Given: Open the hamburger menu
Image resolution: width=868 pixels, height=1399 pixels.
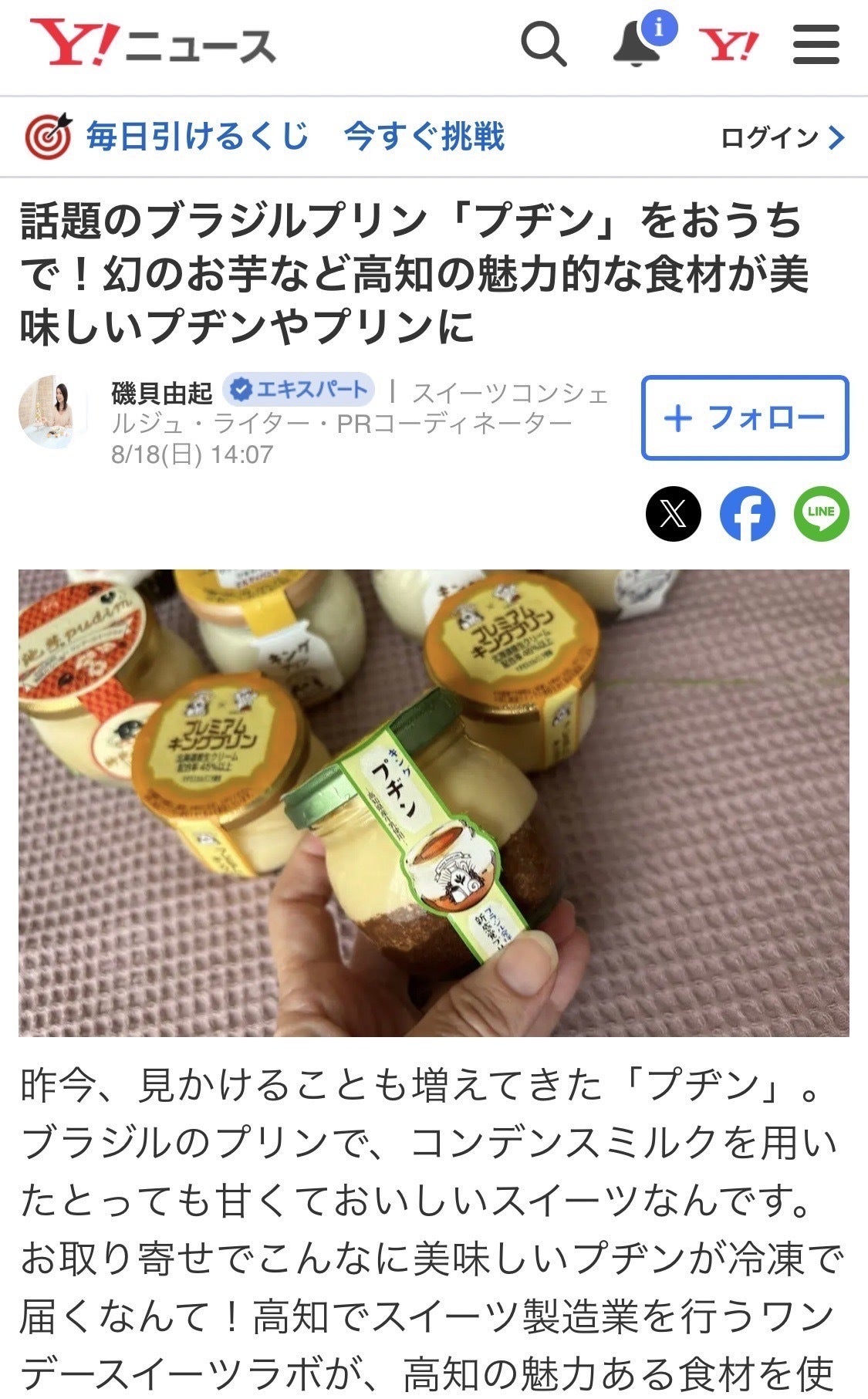Looking at the screenshot, I should click(816, 44).
